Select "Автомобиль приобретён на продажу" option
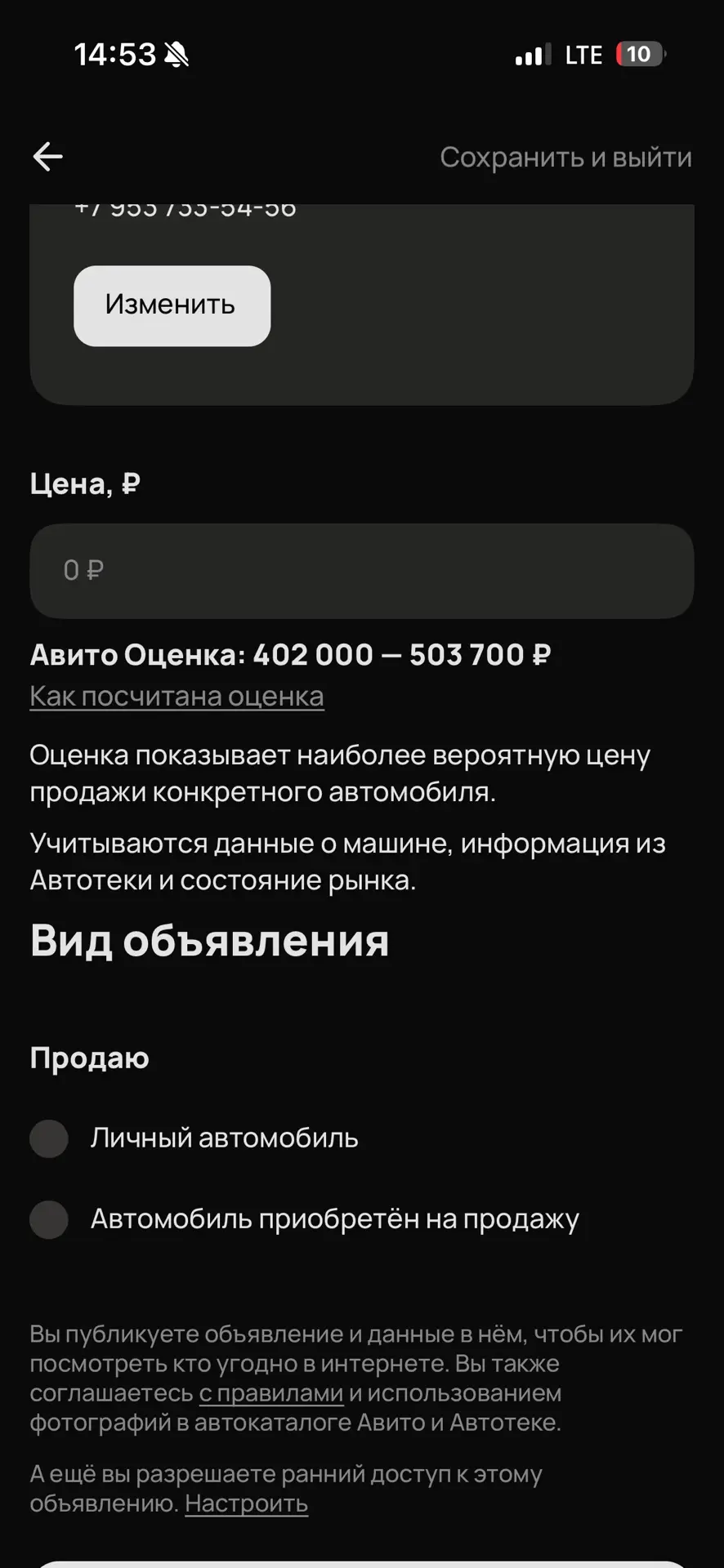 (x=304, y=1219)
